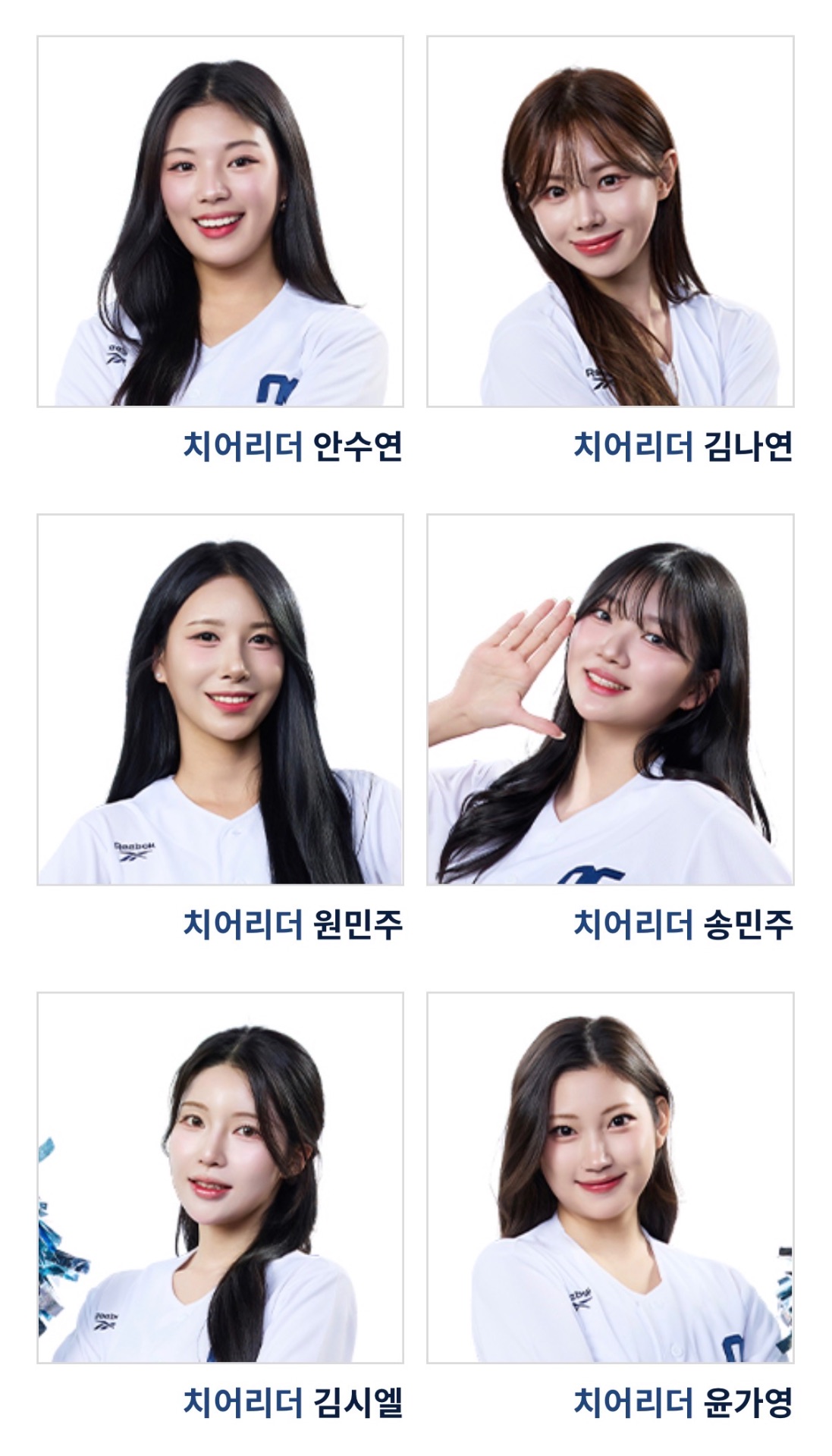Open the 윤가영 cheerleader photo card

[610, 1177]
